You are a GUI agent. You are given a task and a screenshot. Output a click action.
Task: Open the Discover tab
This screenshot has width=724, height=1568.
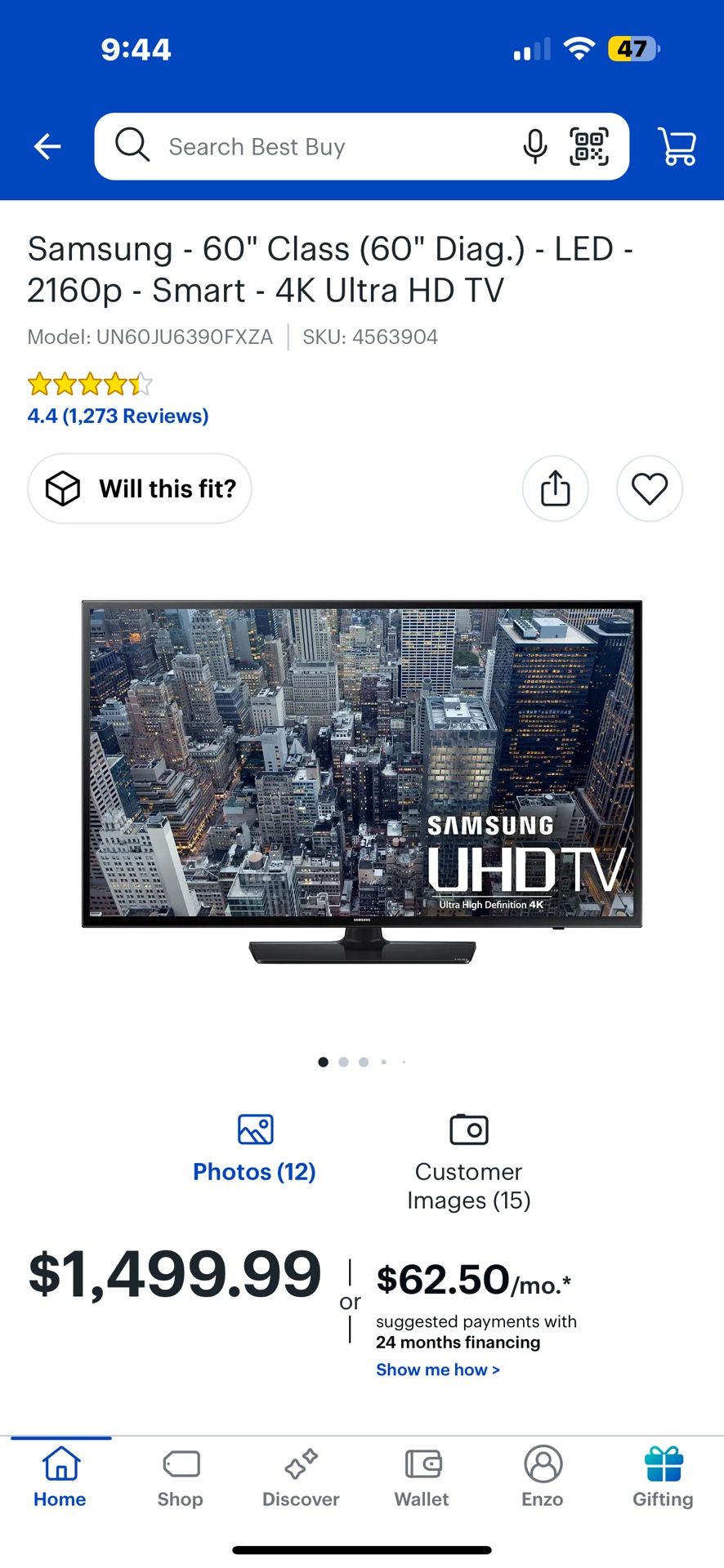click(301, 1477)
